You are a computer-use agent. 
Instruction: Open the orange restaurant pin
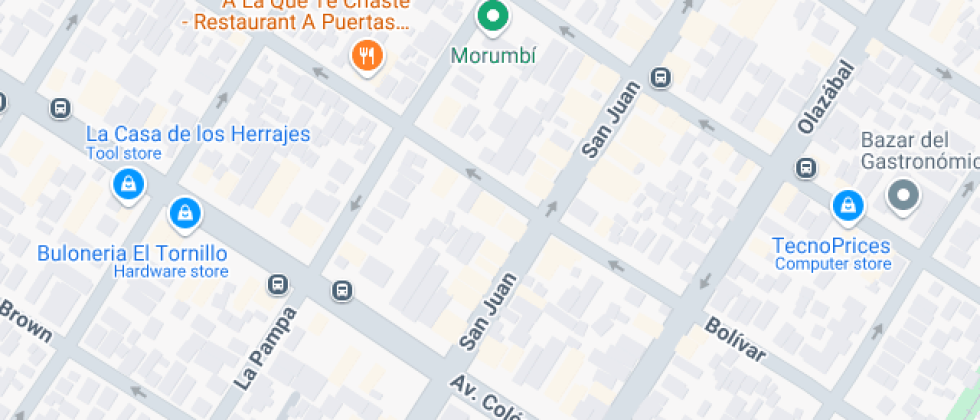coord(367,58)
